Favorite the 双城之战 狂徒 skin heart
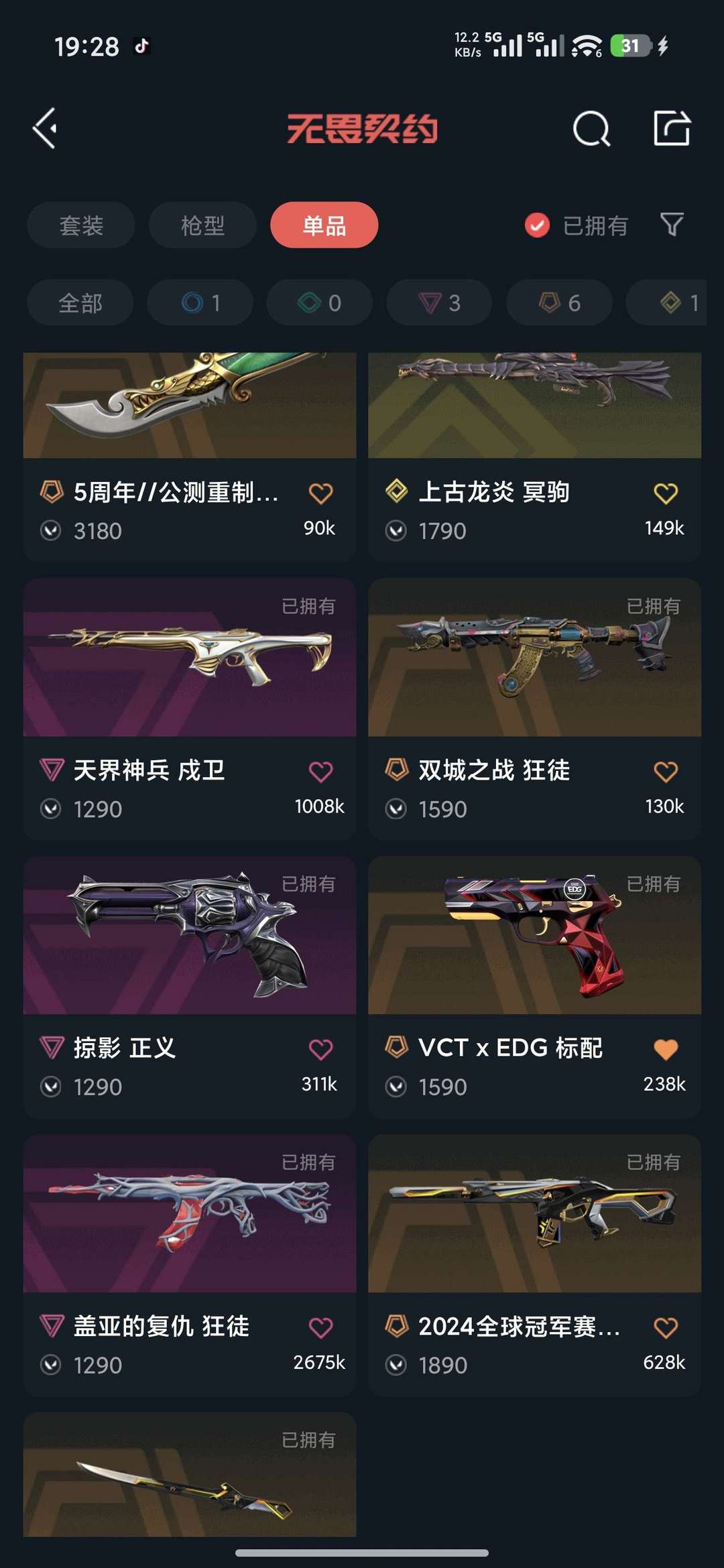 (664, 770)
